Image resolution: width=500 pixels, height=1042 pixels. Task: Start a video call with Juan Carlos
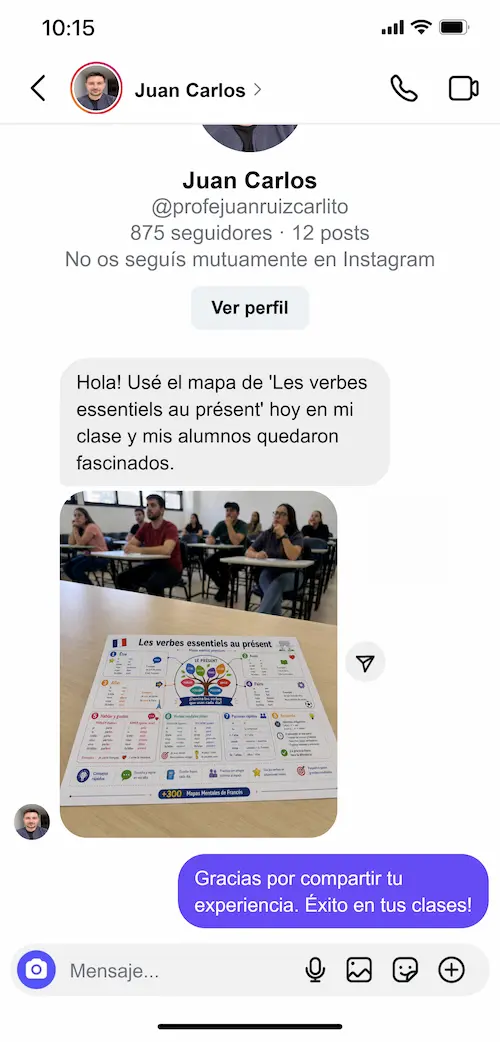(463, 88)
